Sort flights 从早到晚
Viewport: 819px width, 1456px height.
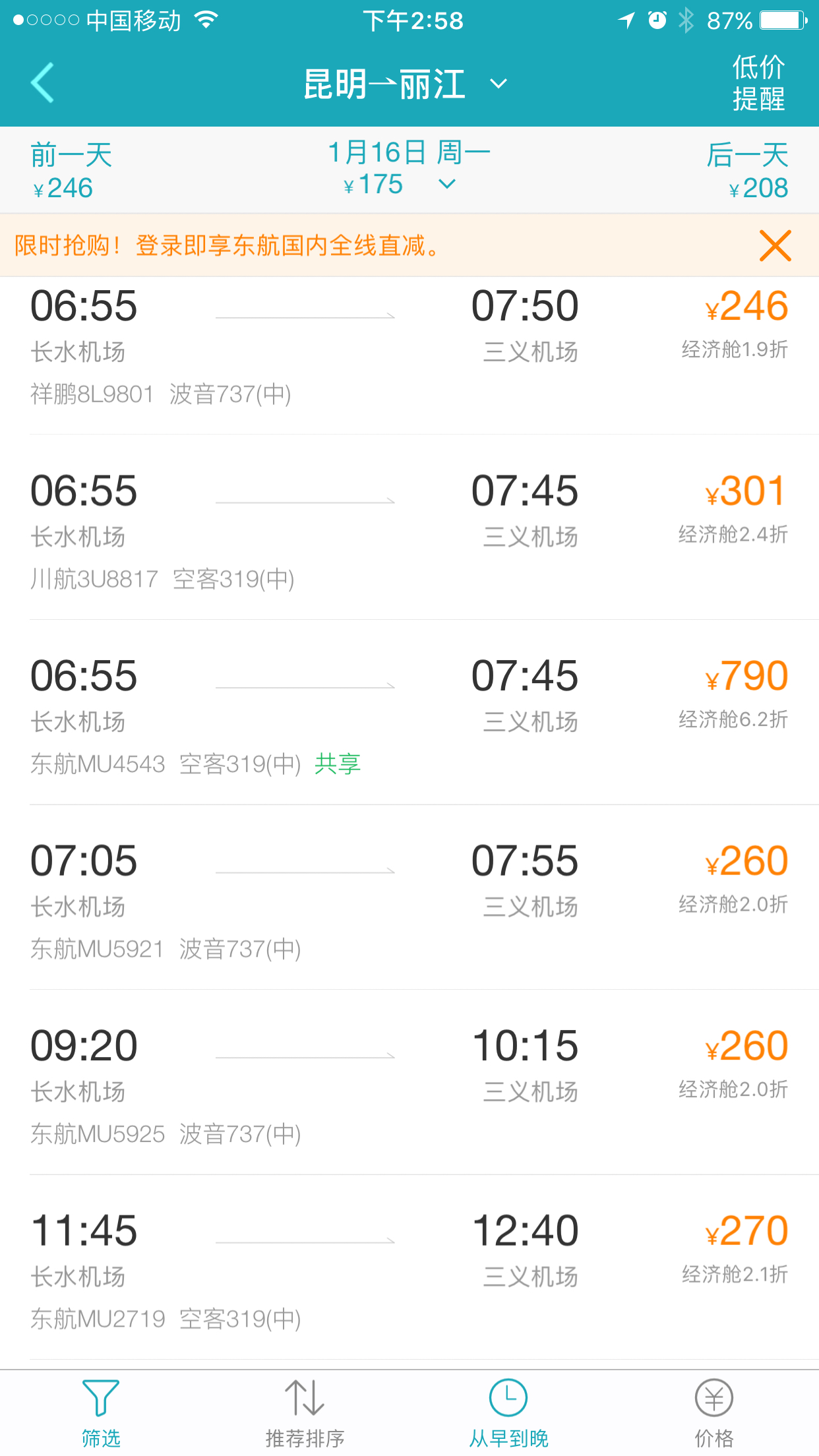click(508, 1412)
